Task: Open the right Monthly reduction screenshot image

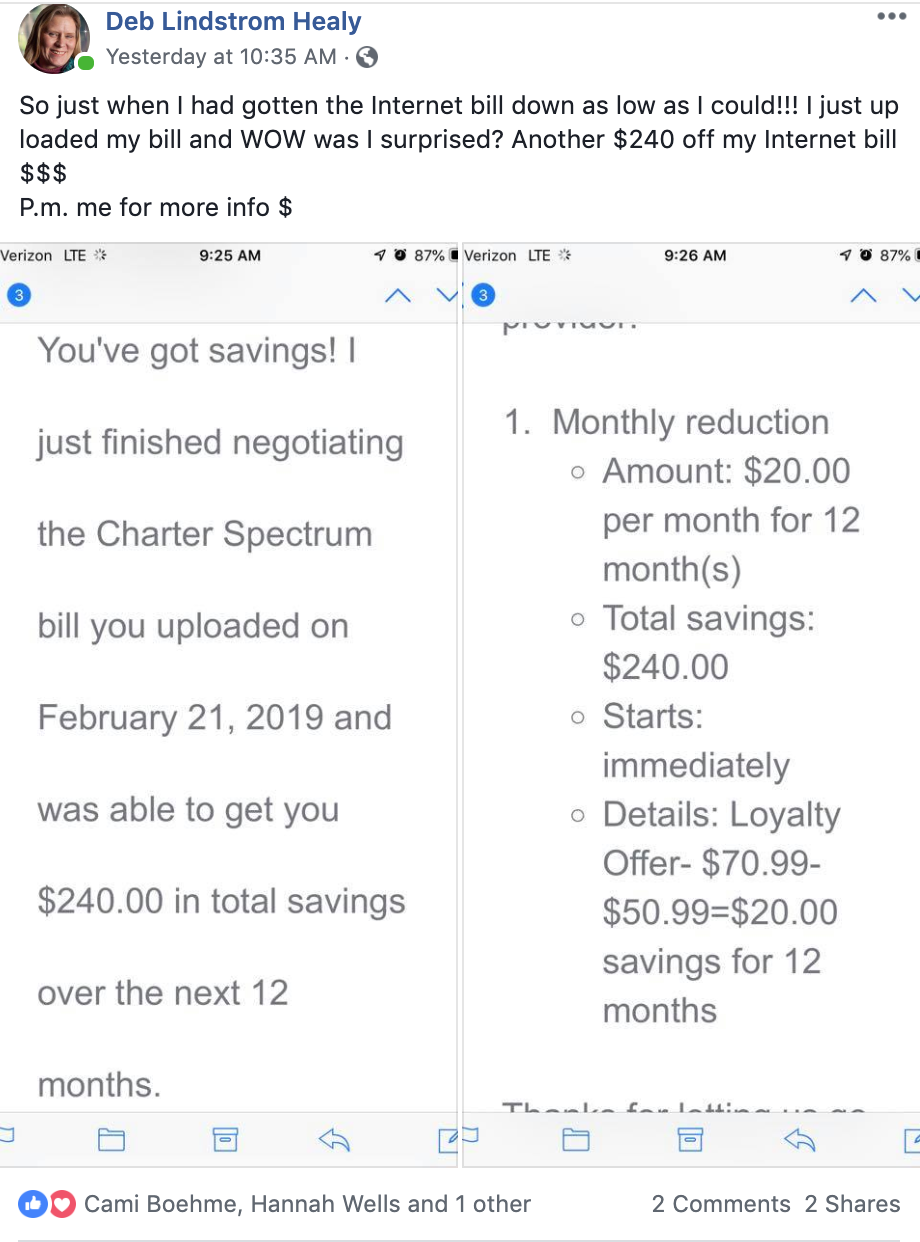Action: tap(690, 700)
